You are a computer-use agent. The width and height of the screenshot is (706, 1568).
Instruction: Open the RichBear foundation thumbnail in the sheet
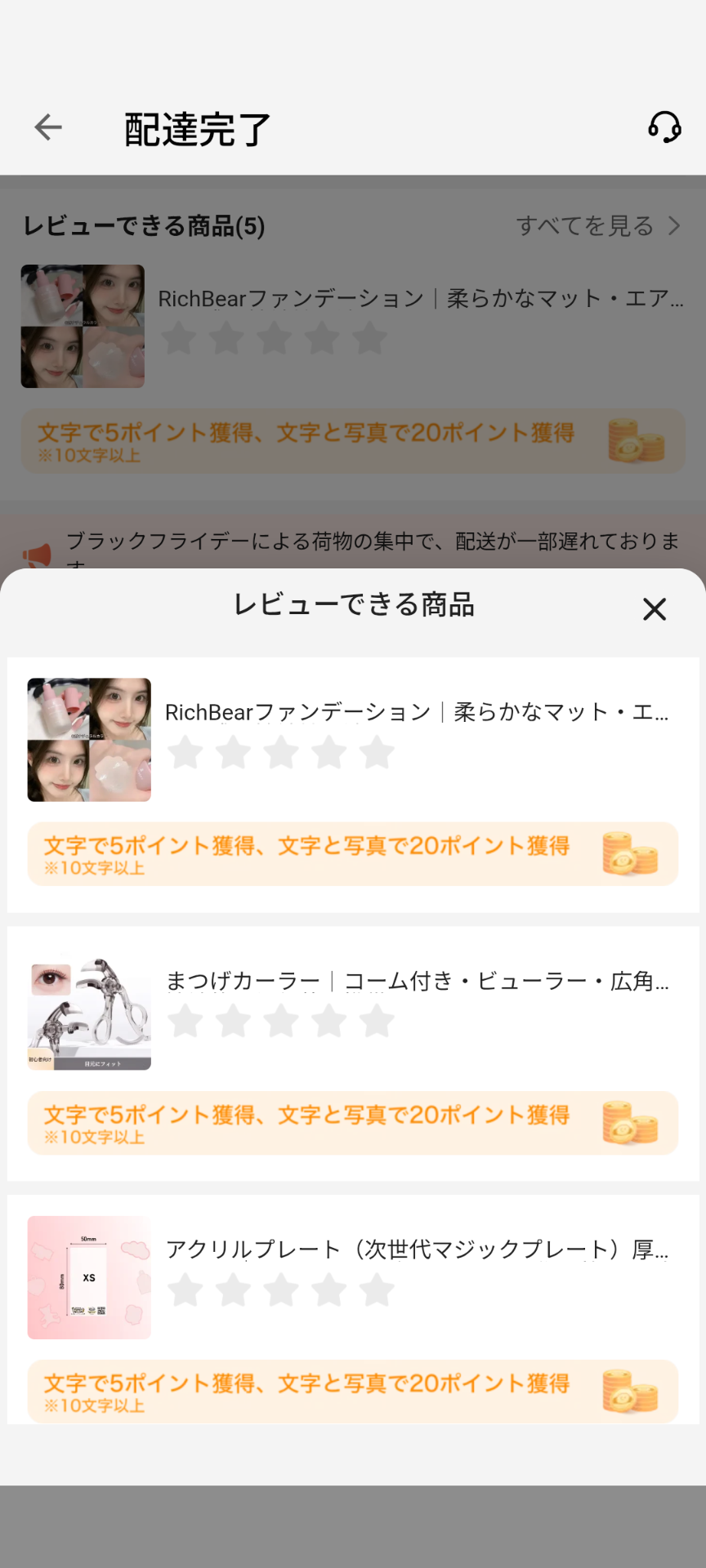click(x=89, y=740)
